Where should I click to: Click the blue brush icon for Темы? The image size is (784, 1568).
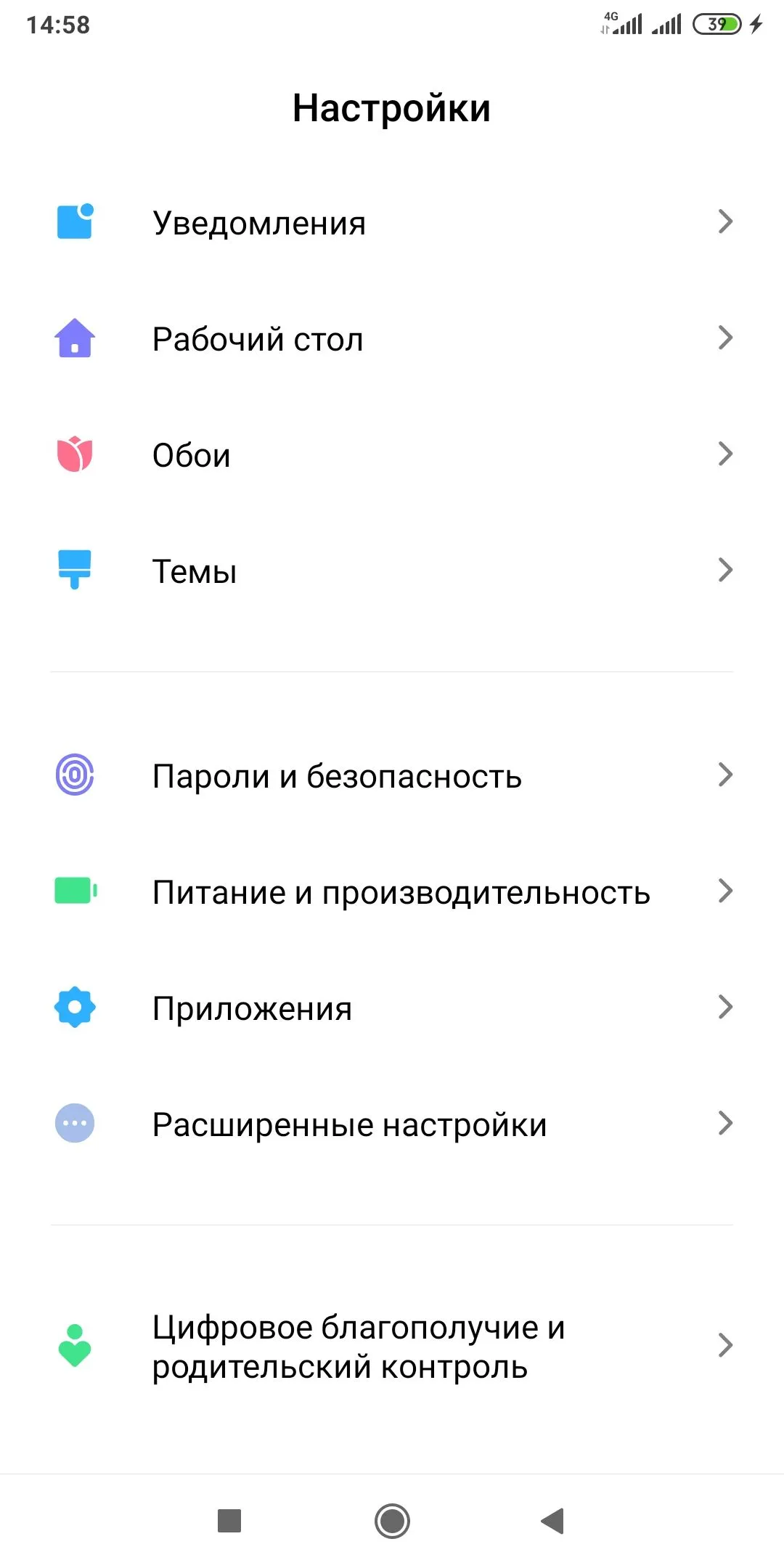point(74,571)
